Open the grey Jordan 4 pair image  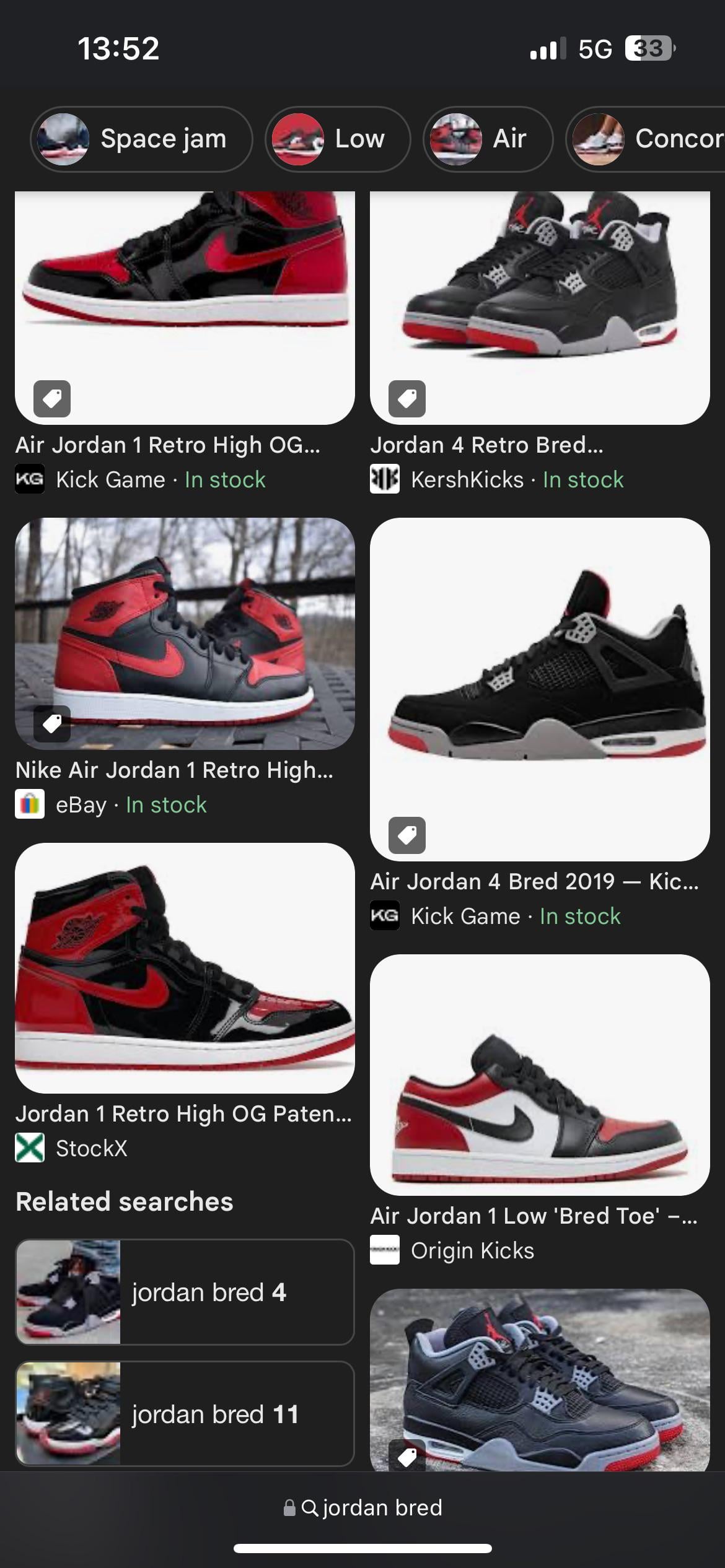coord(539,1380)
